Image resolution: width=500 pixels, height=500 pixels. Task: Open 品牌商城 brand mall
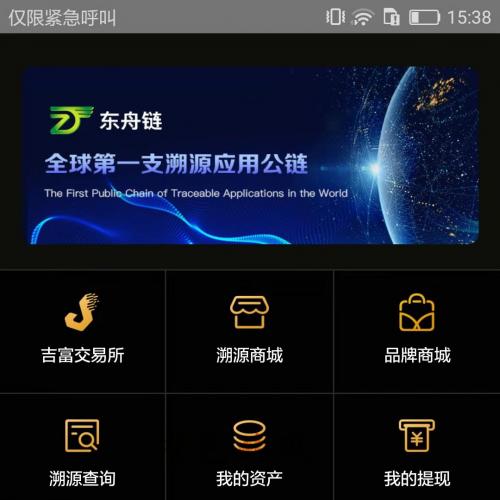(x=417, y=332)
